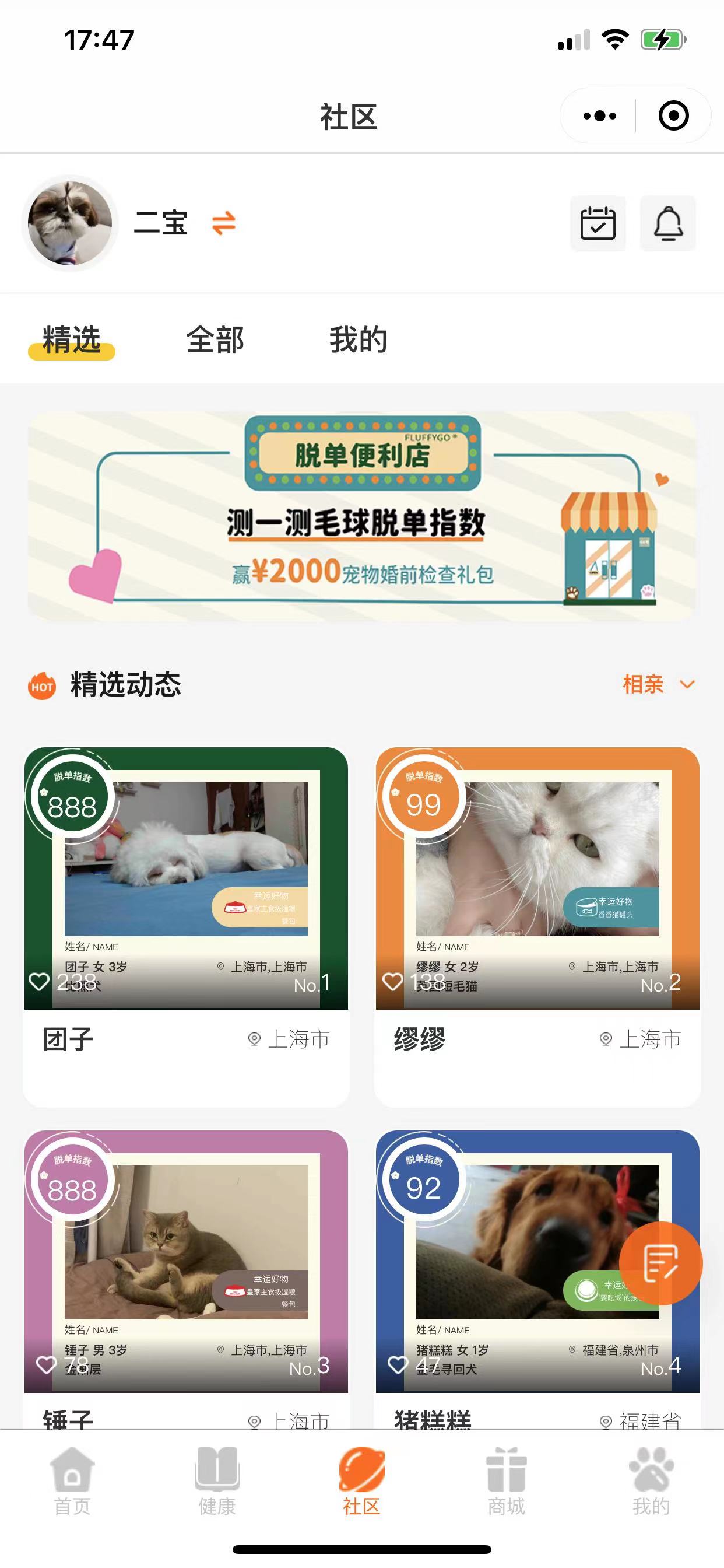This screenshot has width=724, height=1568.
Task: Open the mini program more-options menu
Action: pos(599,116)
